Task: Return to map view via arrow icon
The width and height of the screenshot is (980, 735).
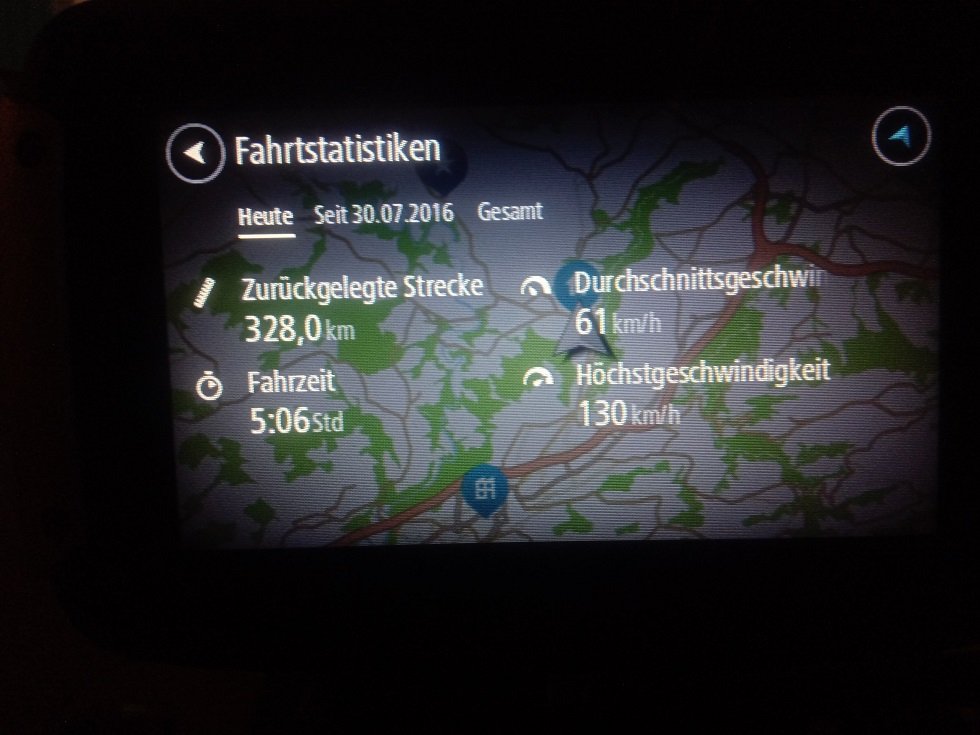Action: point(901,139)
